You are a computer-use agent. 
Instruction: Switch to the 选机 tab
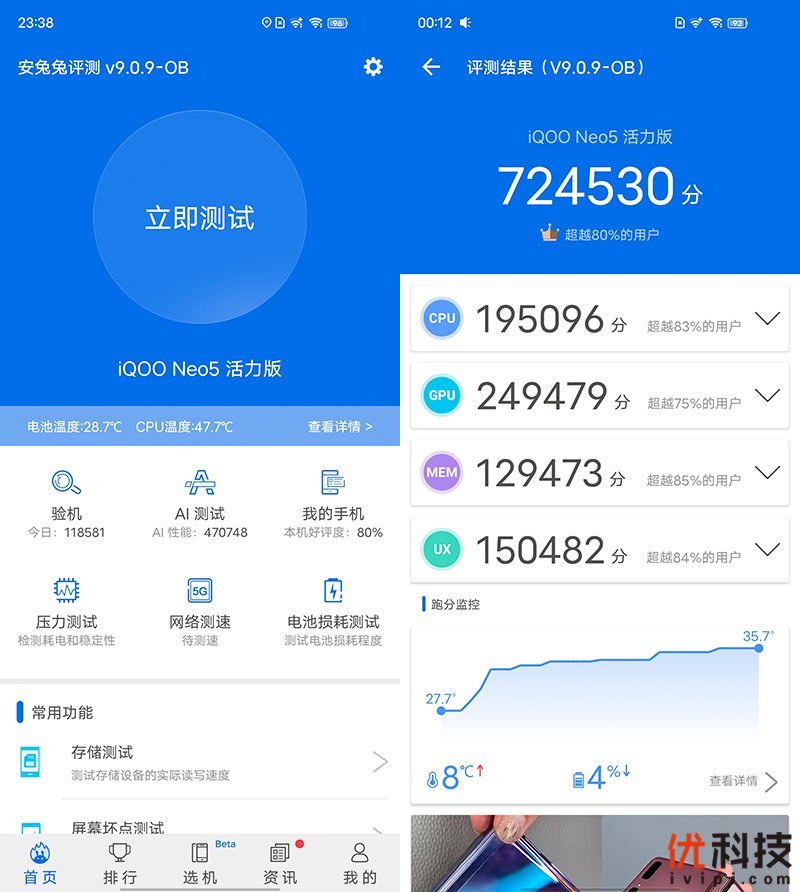click(x=200, y=863)
